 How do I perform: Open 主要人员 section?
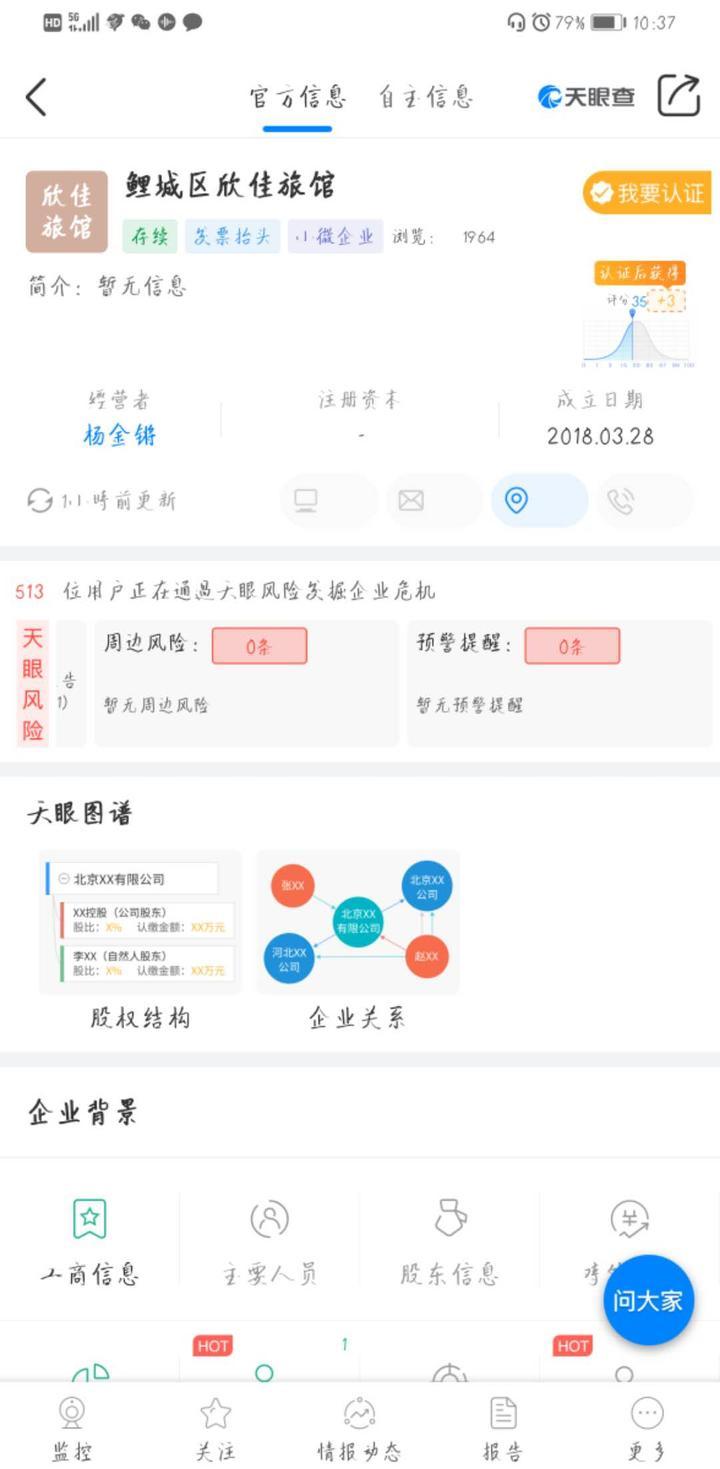[269, 1240]
